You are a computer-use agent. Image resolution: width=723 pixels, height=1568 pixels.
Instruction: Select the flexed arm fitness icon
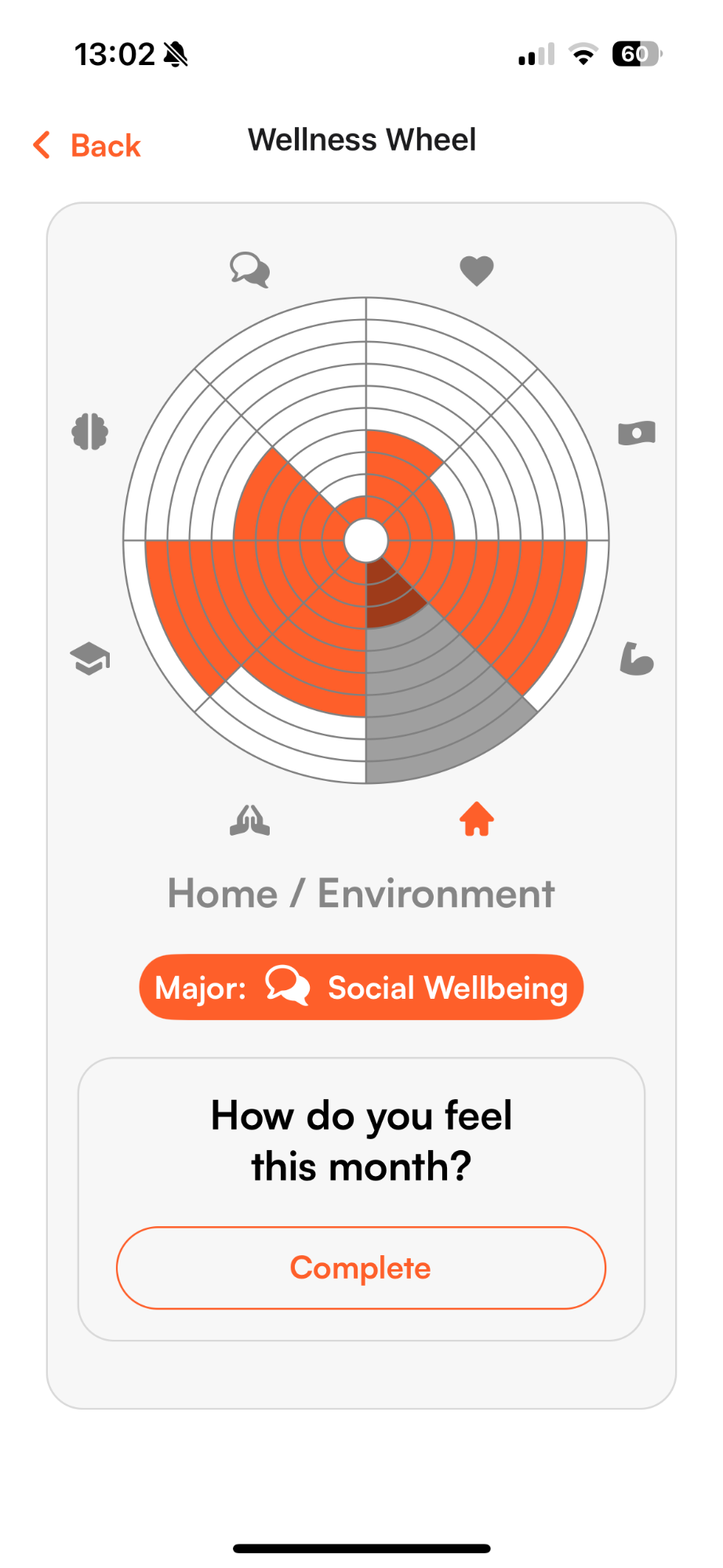[x=637, y=659]
